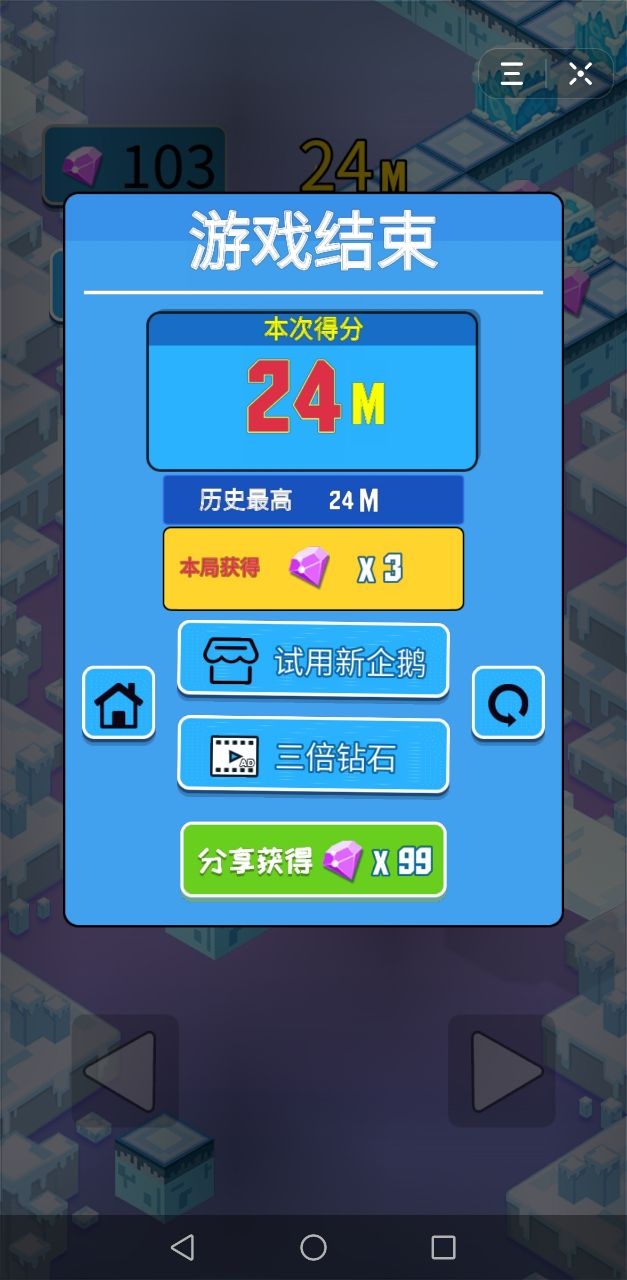Go back using system navigation
Screen dimensions: 627x1280
point(182,1247)
